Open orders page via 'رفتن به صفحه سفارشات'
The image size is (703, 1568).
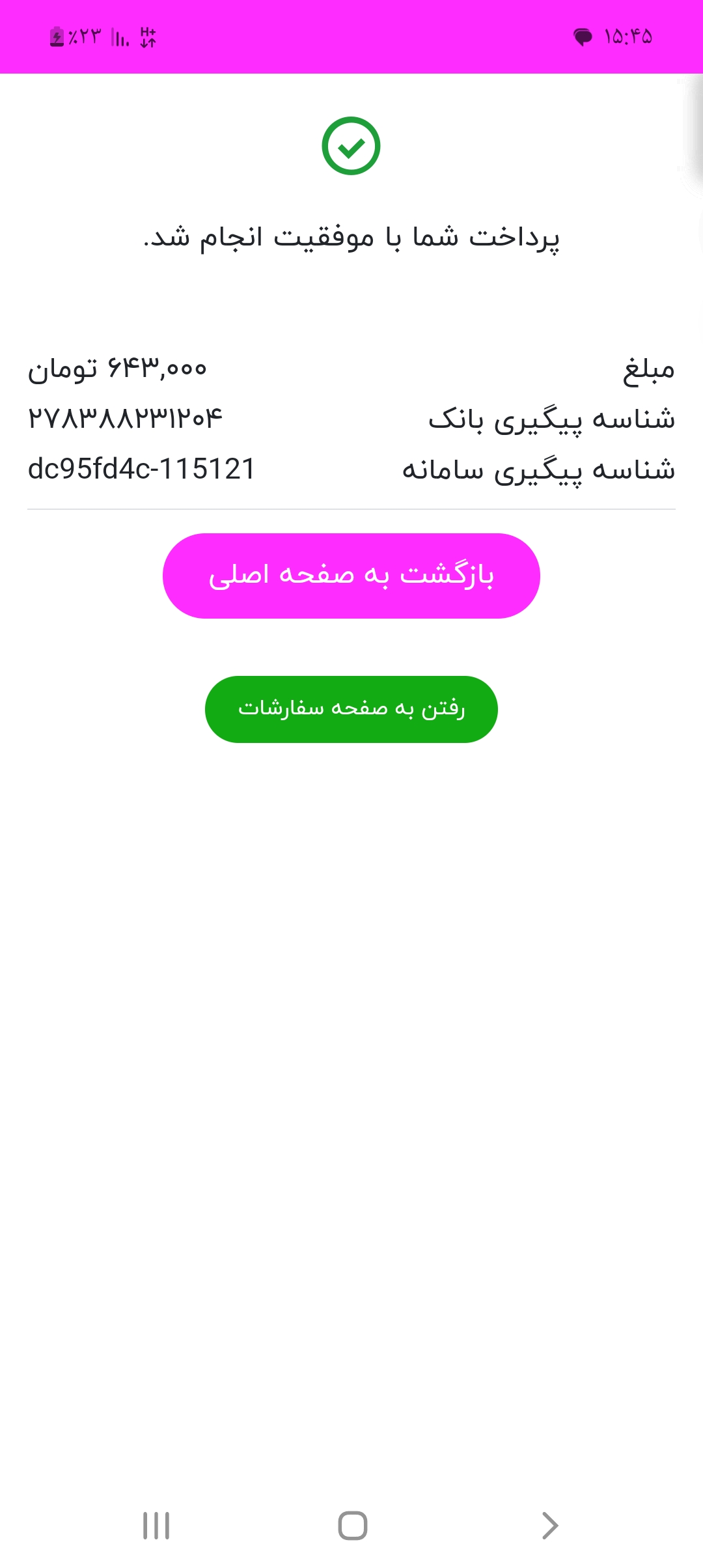(x=351, y=709)
